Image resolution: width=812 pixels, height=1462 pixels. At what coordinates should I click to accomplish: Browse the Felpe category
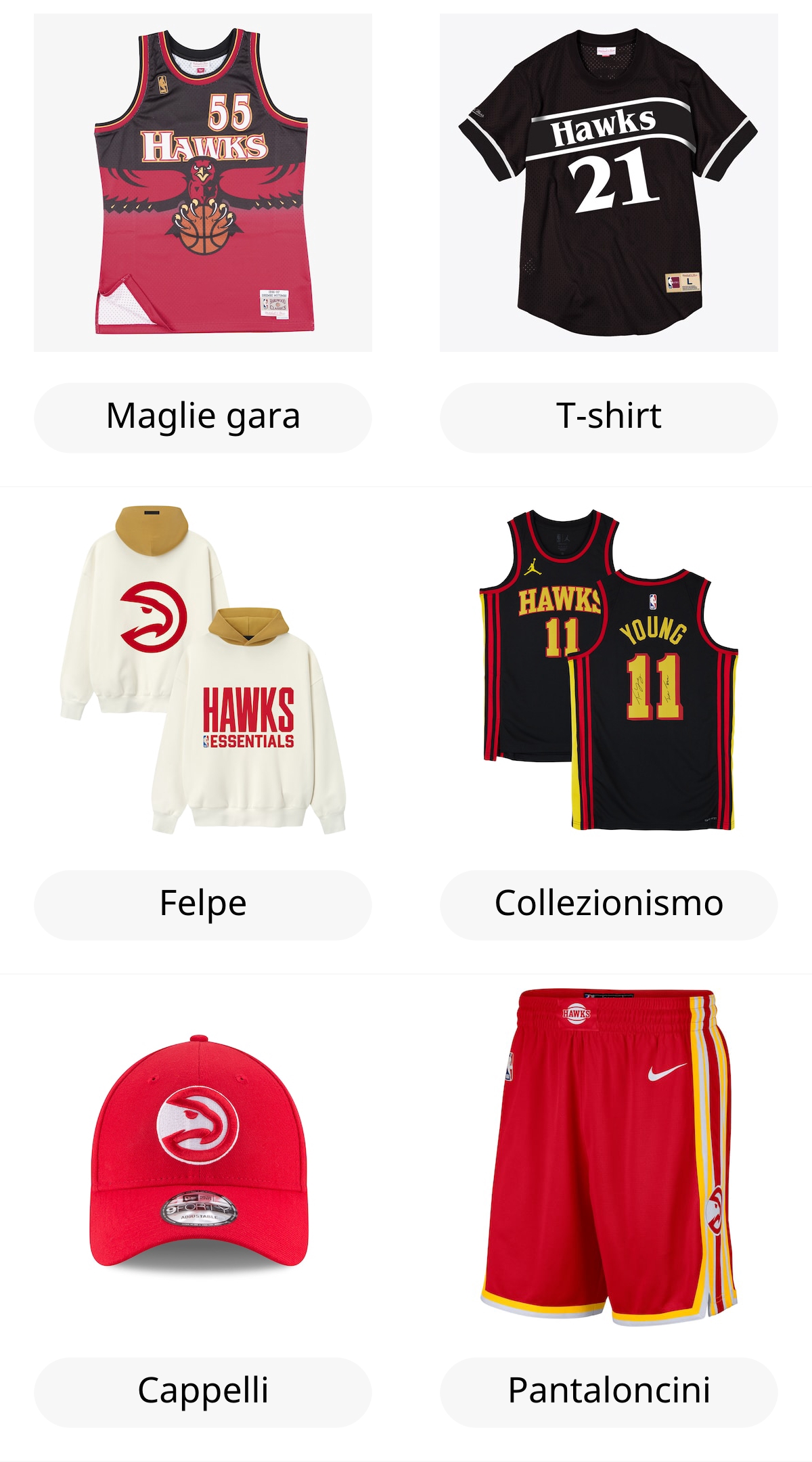(x=203, y=904)
